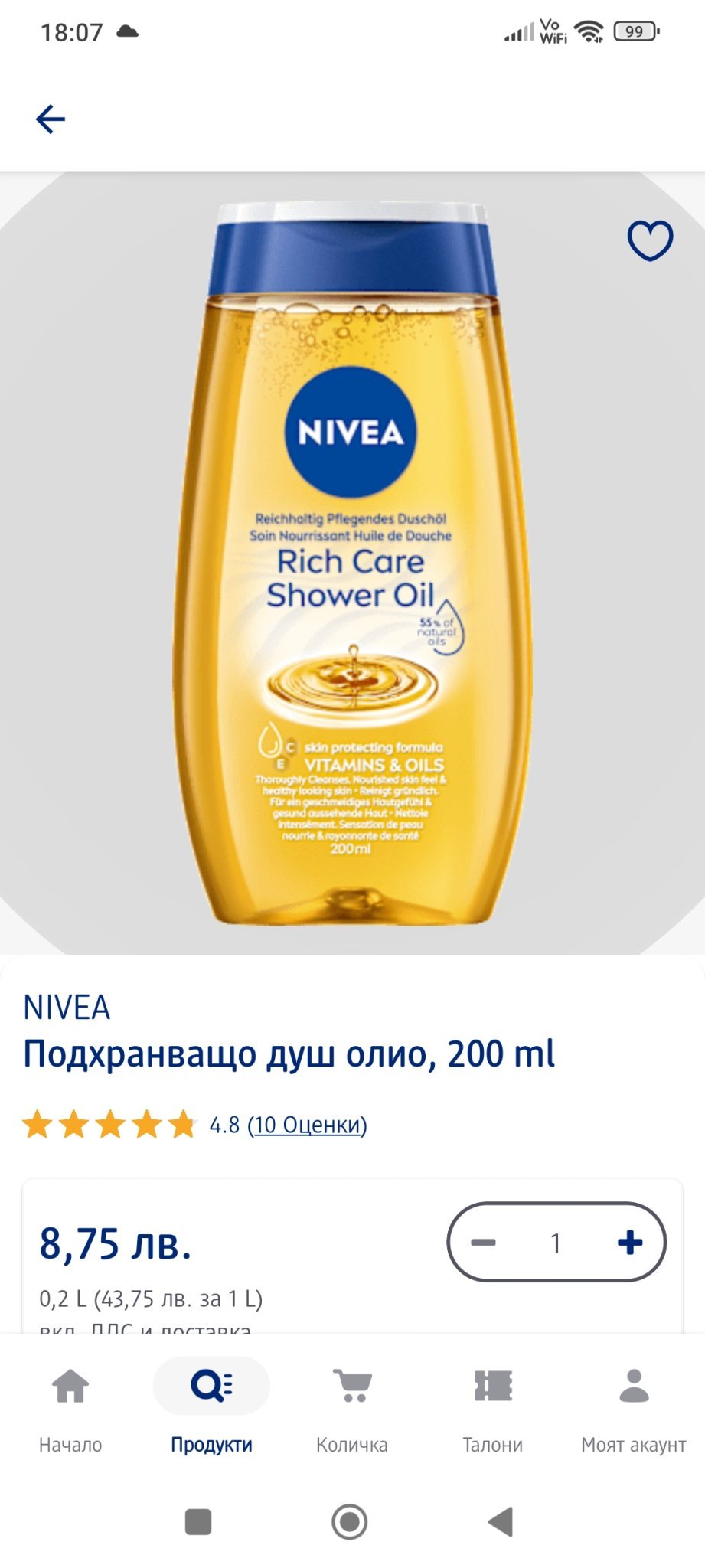The height and width of the screenshot is (1568, 705).
Task: Open the 10 Оценки reviews link
Action: [x=307, y=1125]
